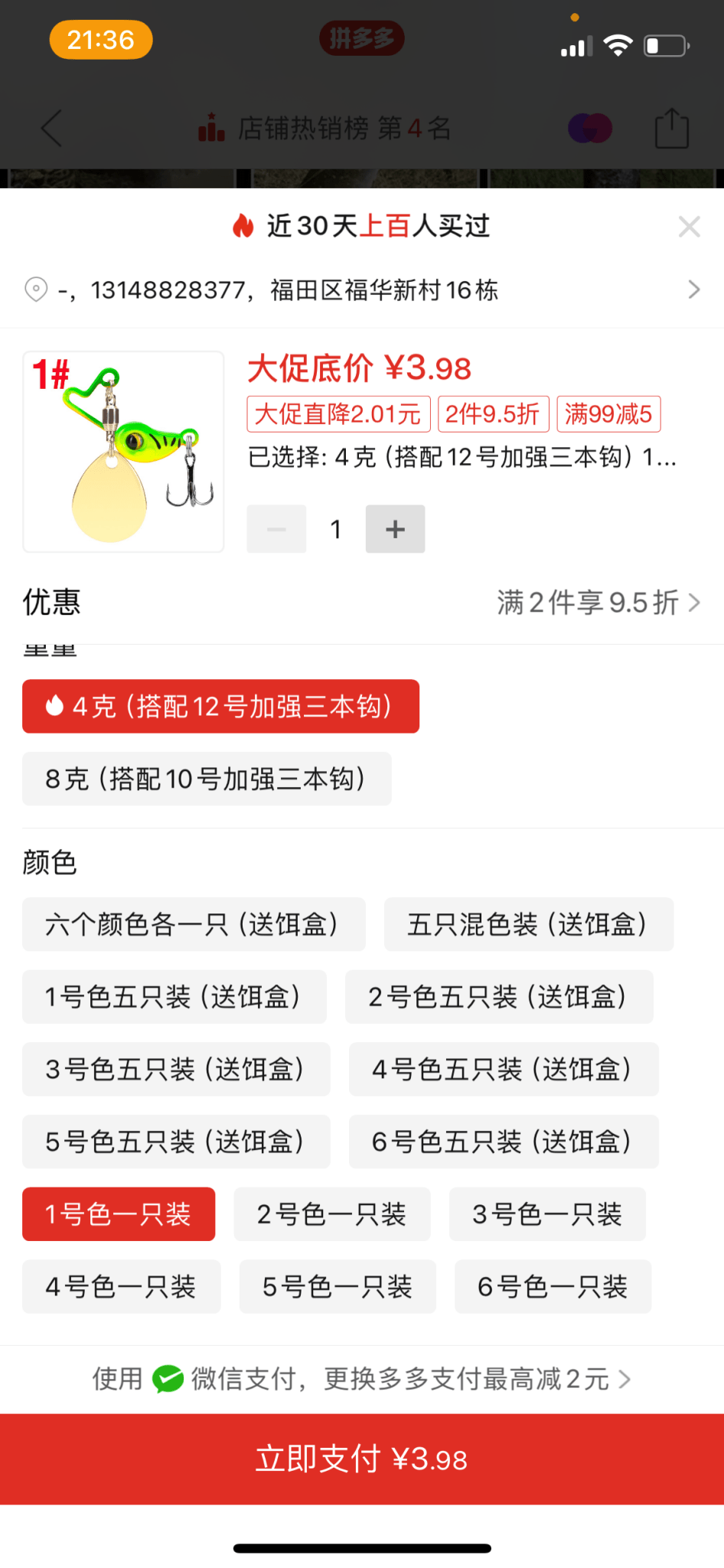This screenshot has height=1568, width=724.
Task: Expand the 优惠 满2件享9.5折 details
Action: (598, 603)
